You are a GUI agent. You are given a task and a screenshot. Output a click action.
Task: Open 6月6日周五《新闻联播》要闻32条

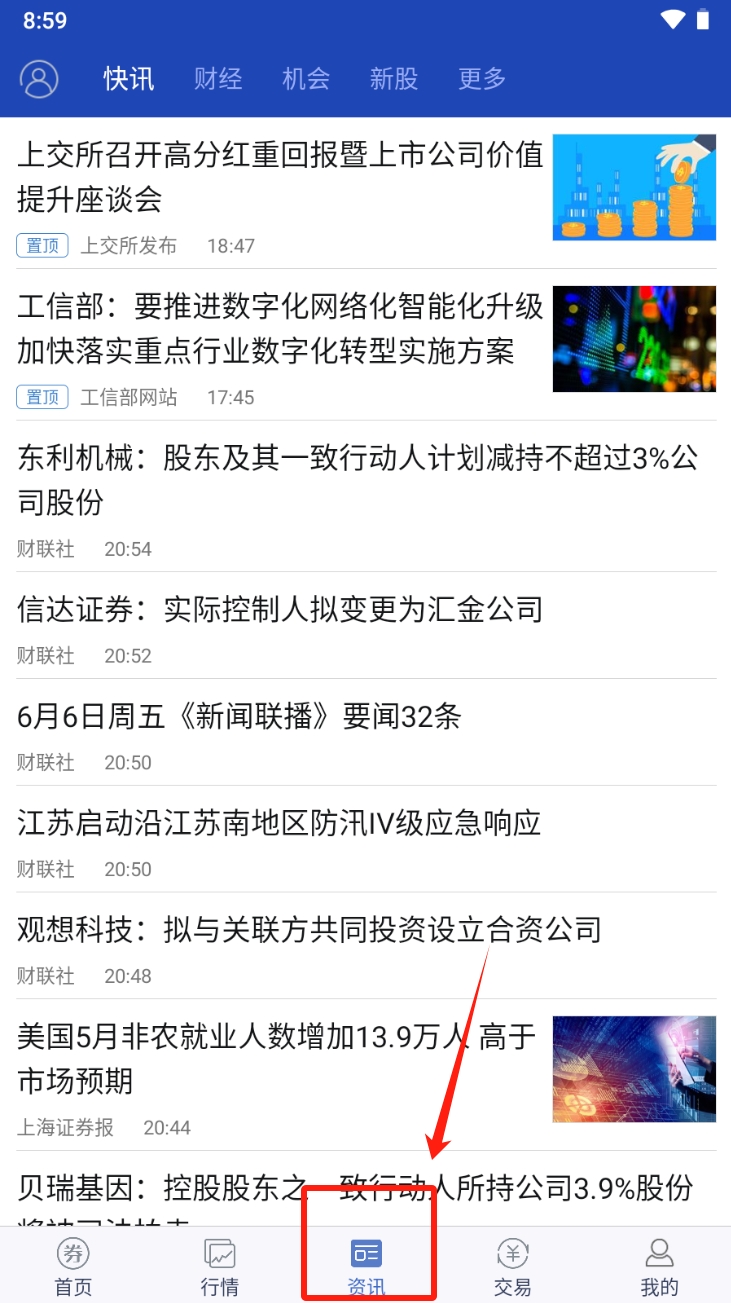(x=366, y=732)
